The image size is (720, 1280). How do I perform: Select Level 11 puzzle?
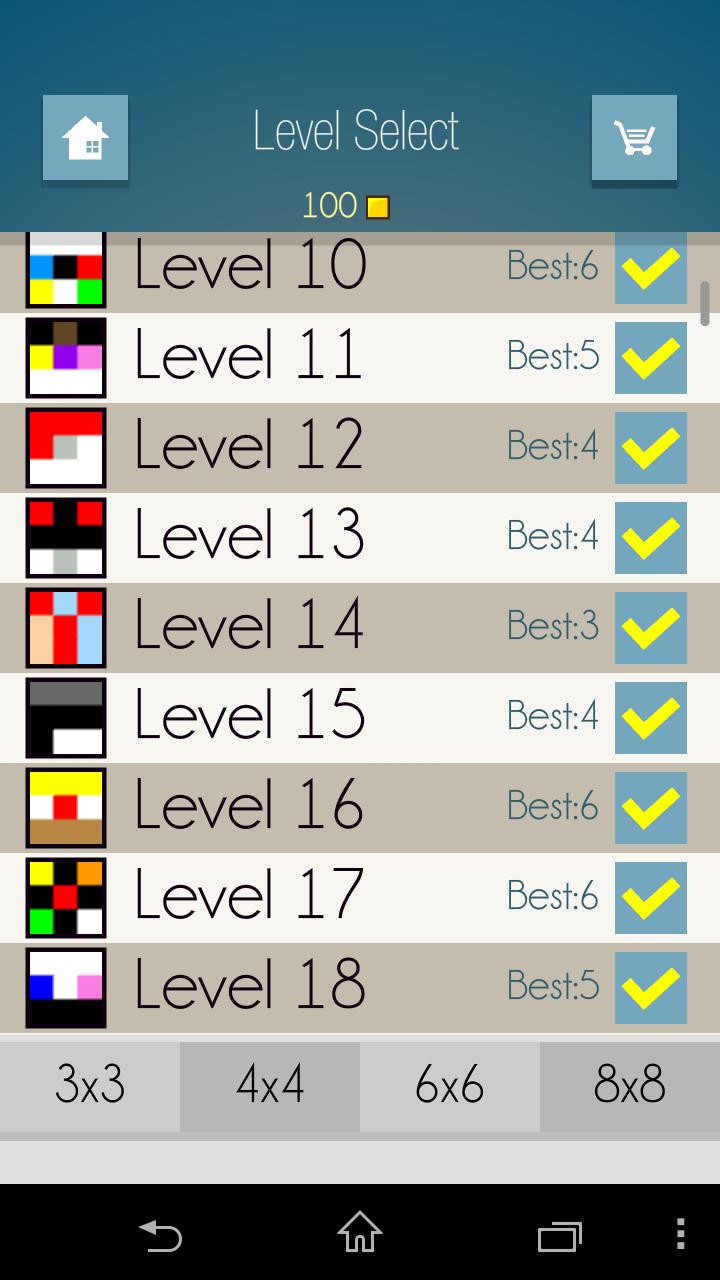point(250,357)
